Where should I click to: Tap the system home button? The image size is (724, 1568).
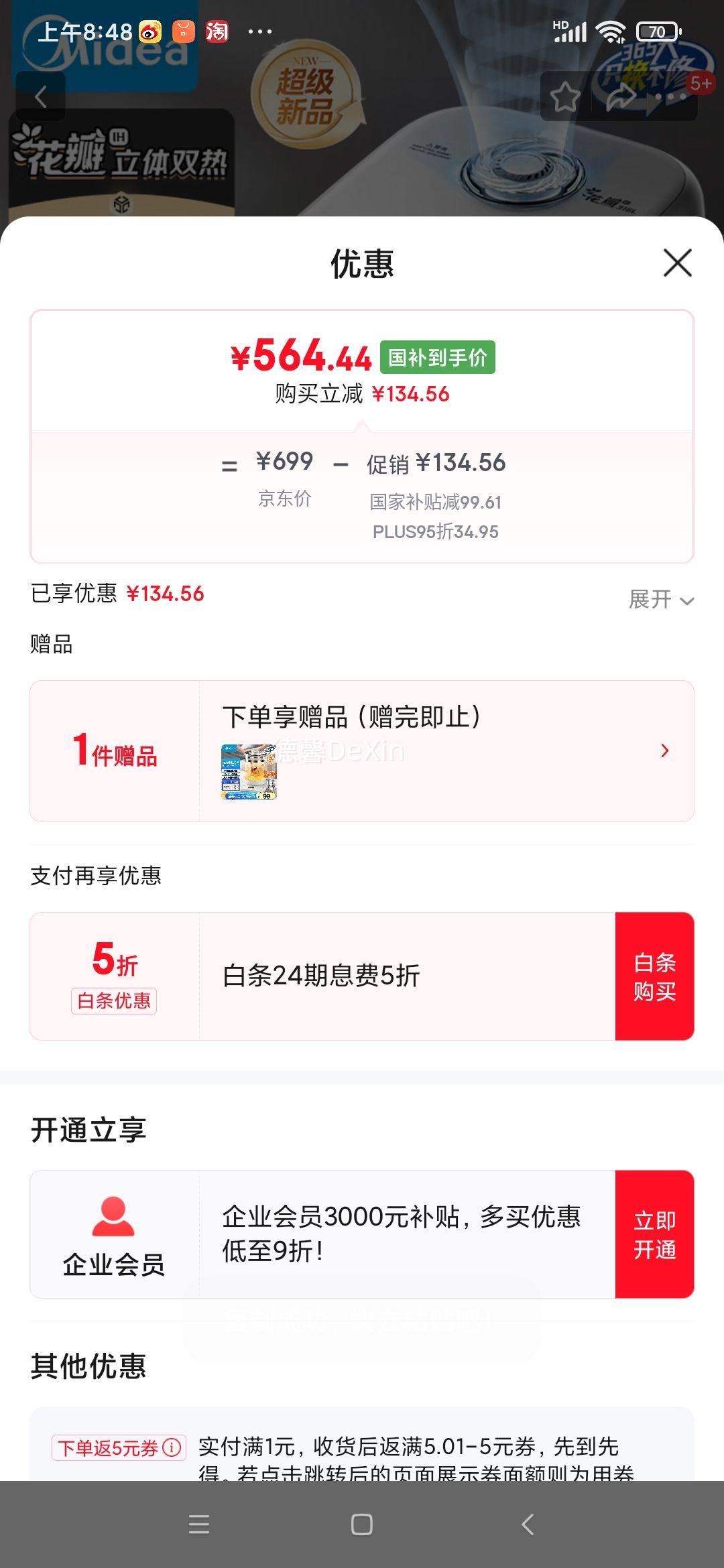tap(362, 1524)
